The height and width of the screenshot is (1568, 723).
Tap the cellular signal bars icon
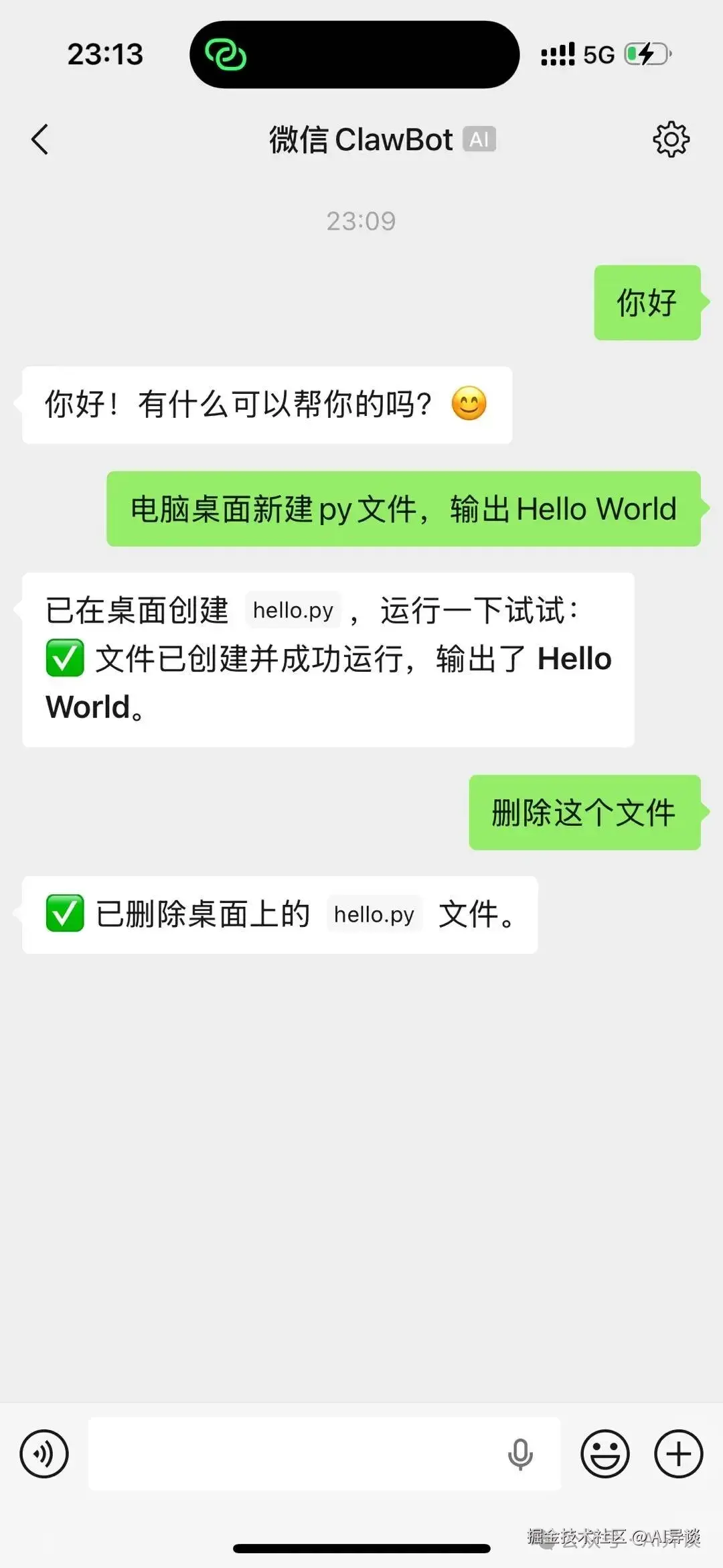coord(558,54)
